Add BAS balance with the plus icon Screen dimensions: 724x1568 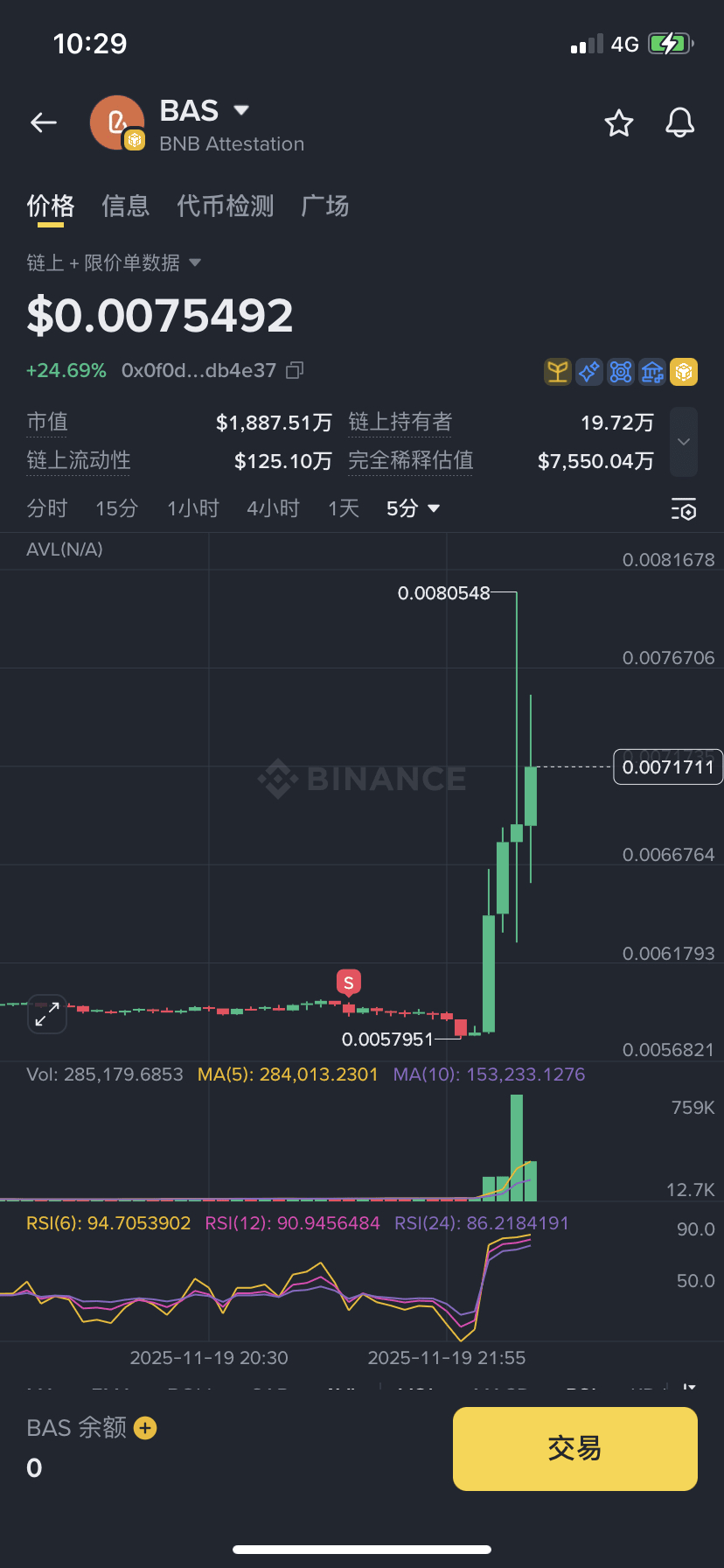coord(145,1428)
